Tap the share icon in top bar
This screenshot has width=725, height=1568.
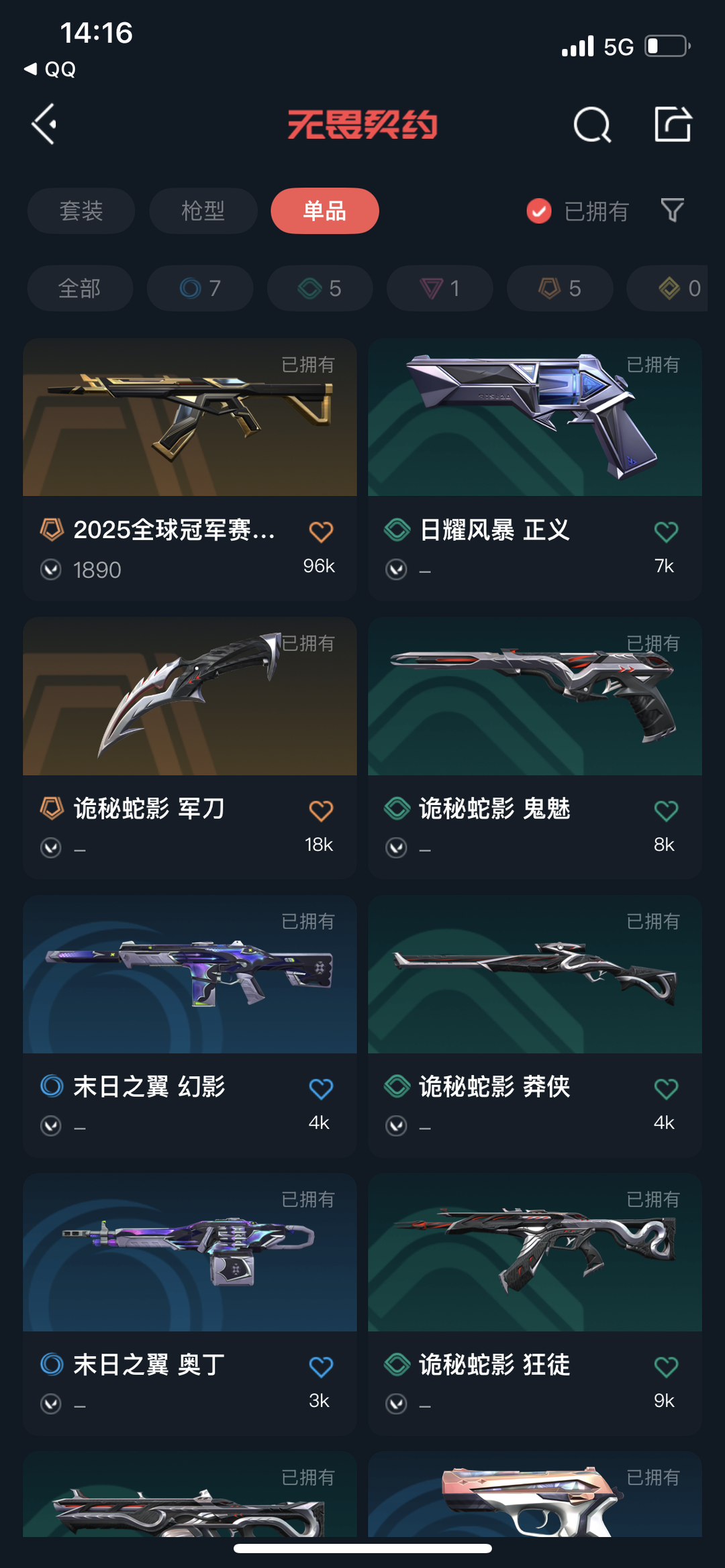673,124
